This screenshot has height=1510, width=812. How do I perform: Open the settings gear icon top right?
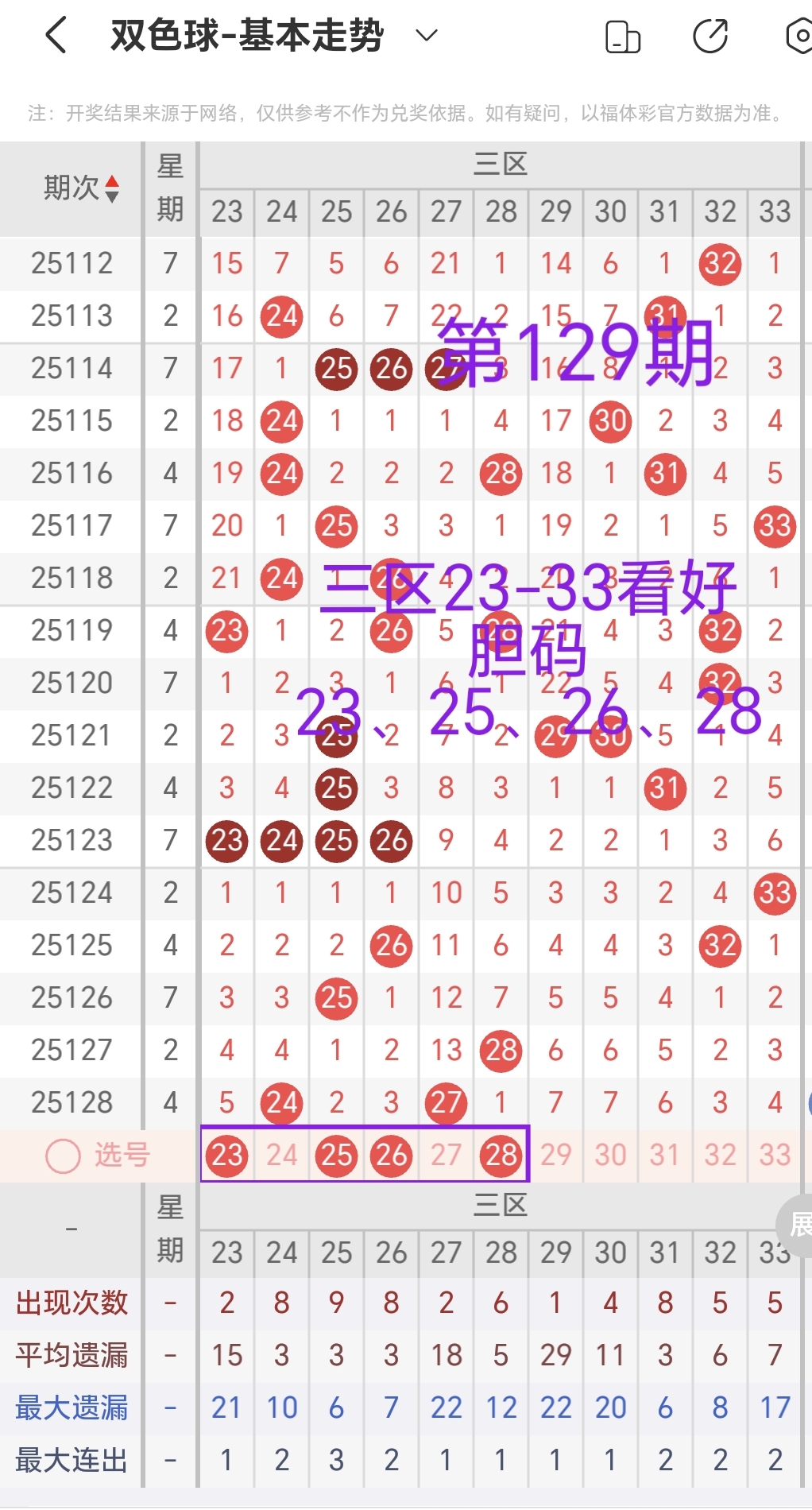pyautogui.click(x=798, y=35)
